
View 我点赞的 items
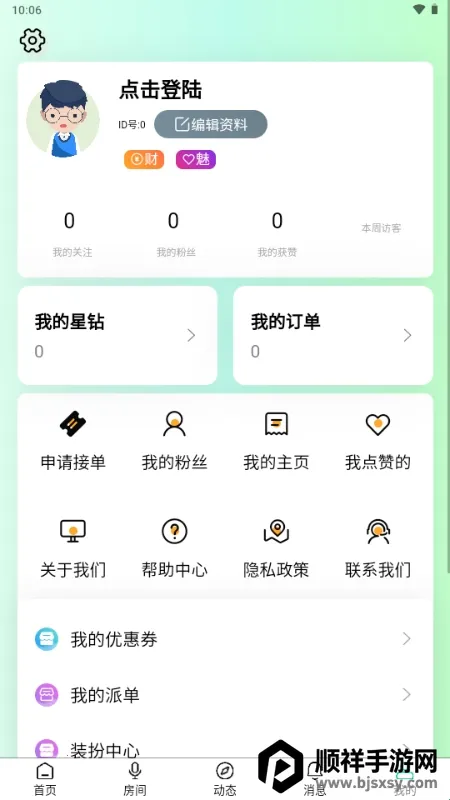[x=378, y=440]
